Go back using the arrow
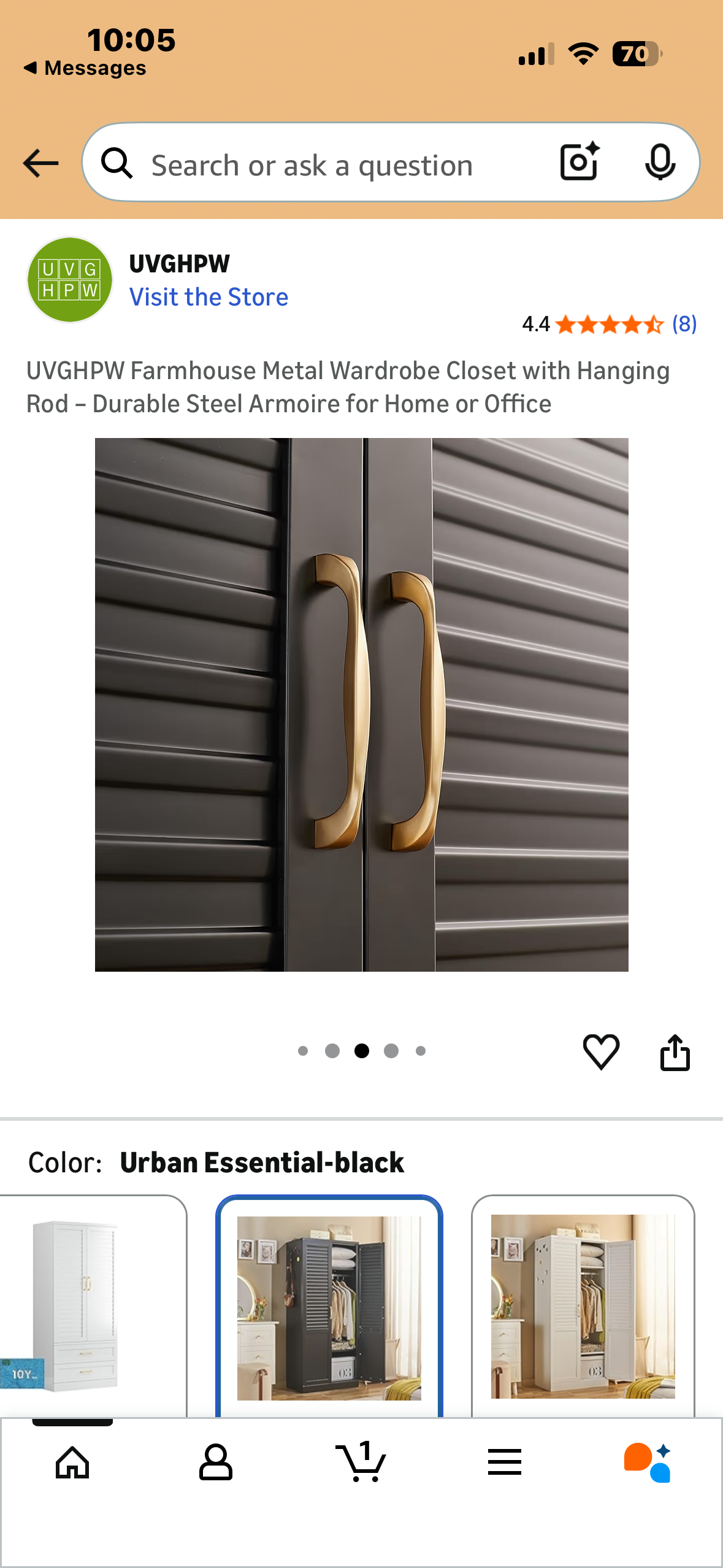Image resolution: width=723 pixels, height=1568 pixels. coord(40,163)
